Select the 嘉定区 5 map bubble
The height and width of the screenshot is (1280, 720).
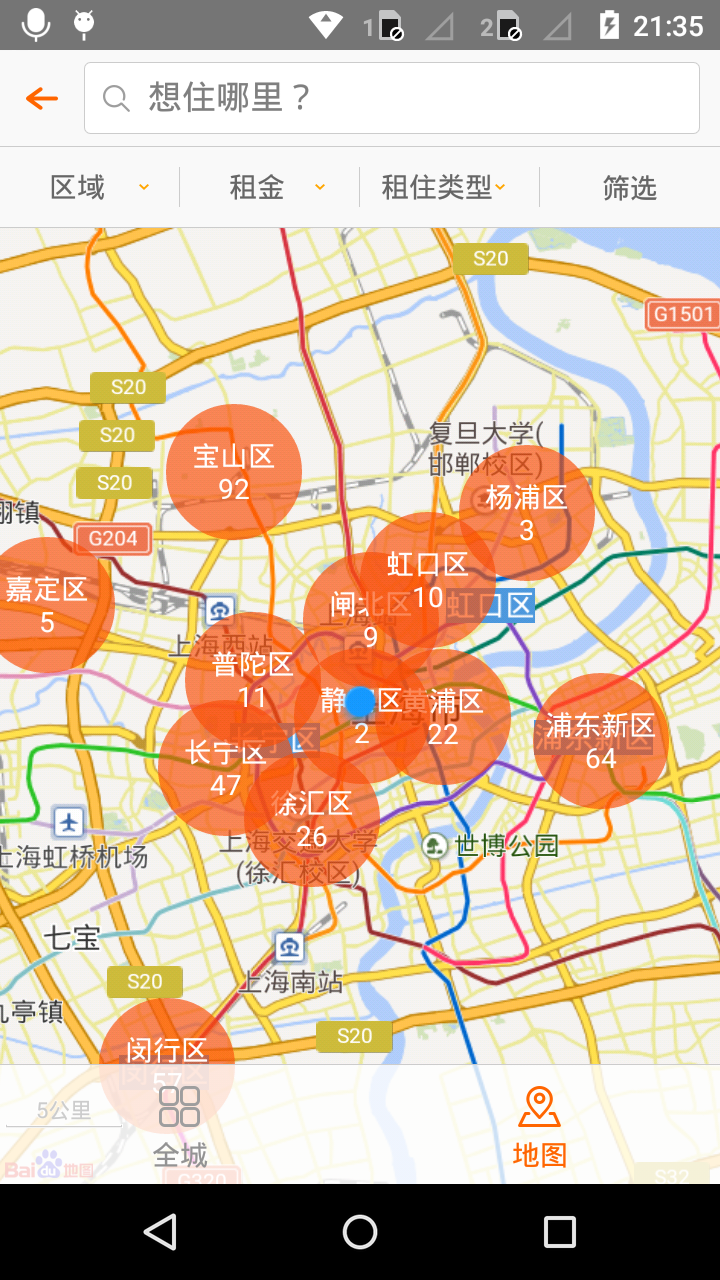47,605
